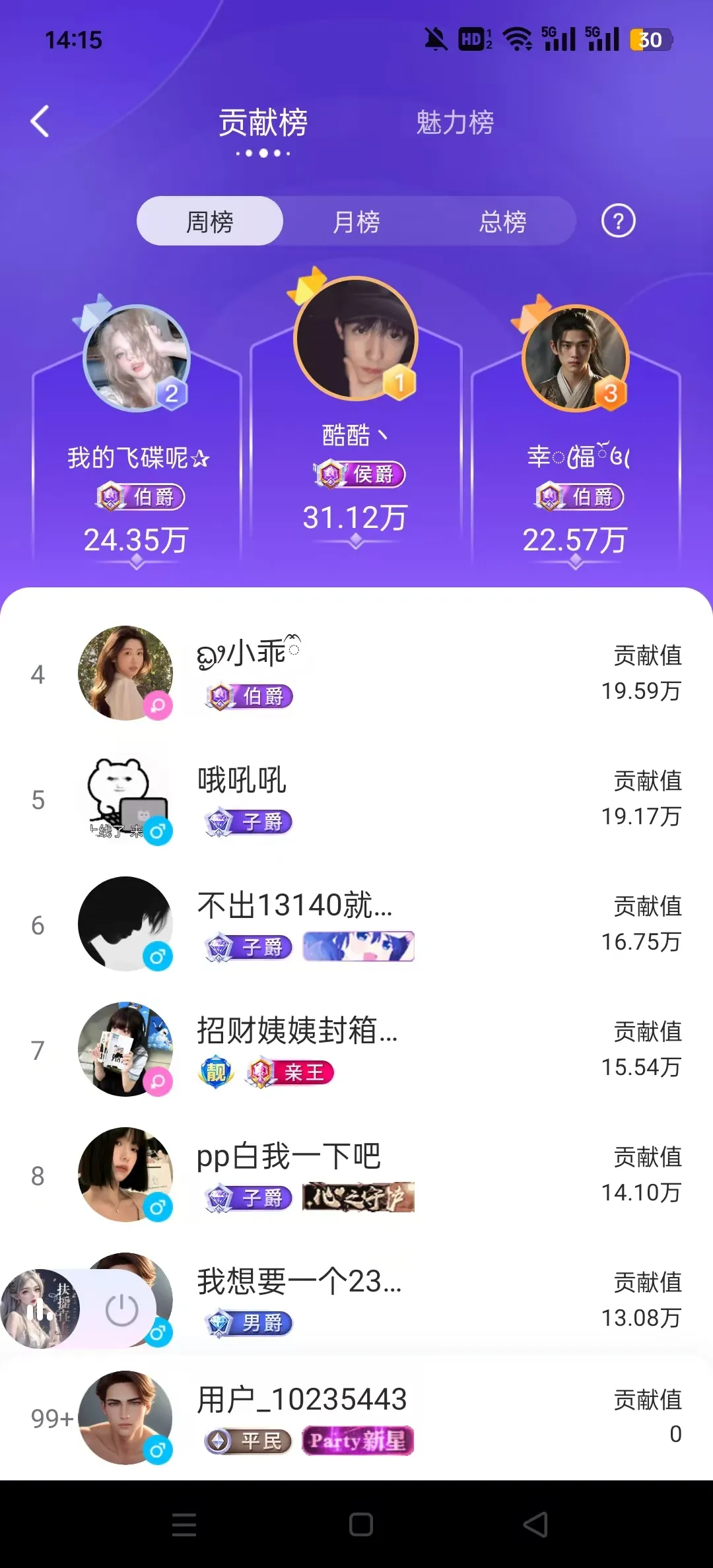The image size is (713, 1568).
Task: Tap the system home button
Action: [360, 1524]
